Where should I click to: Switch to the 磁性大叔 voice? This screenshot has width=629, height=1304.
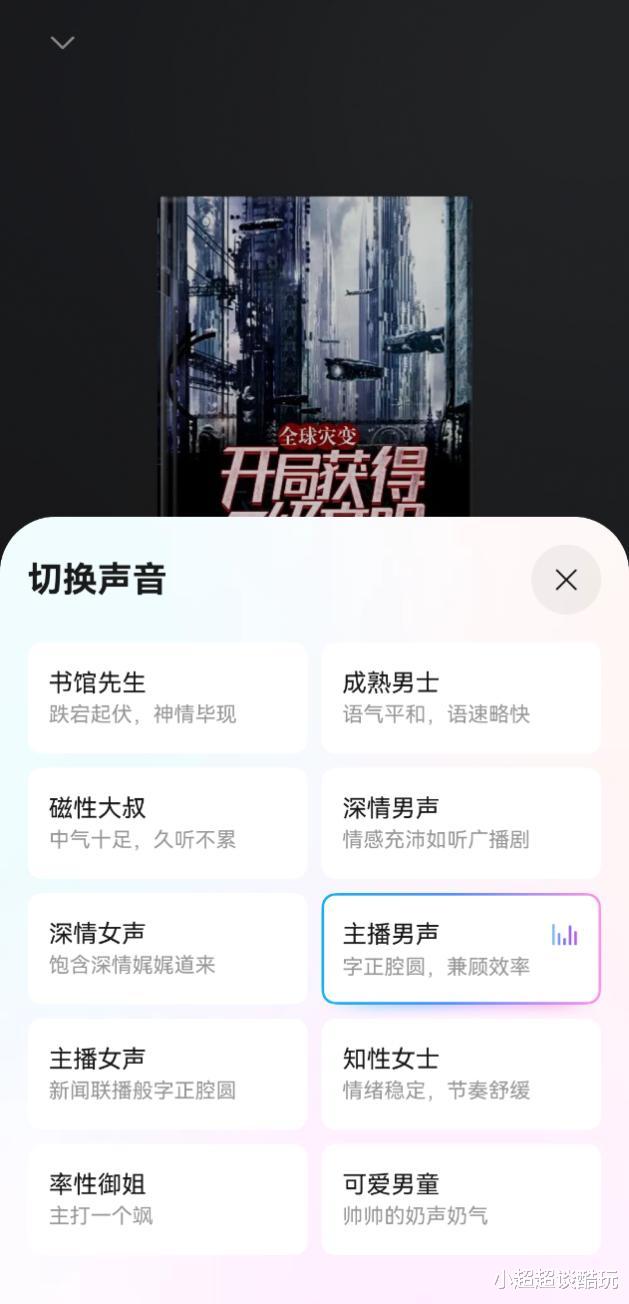pyautogui.click(x=167, y=822)
